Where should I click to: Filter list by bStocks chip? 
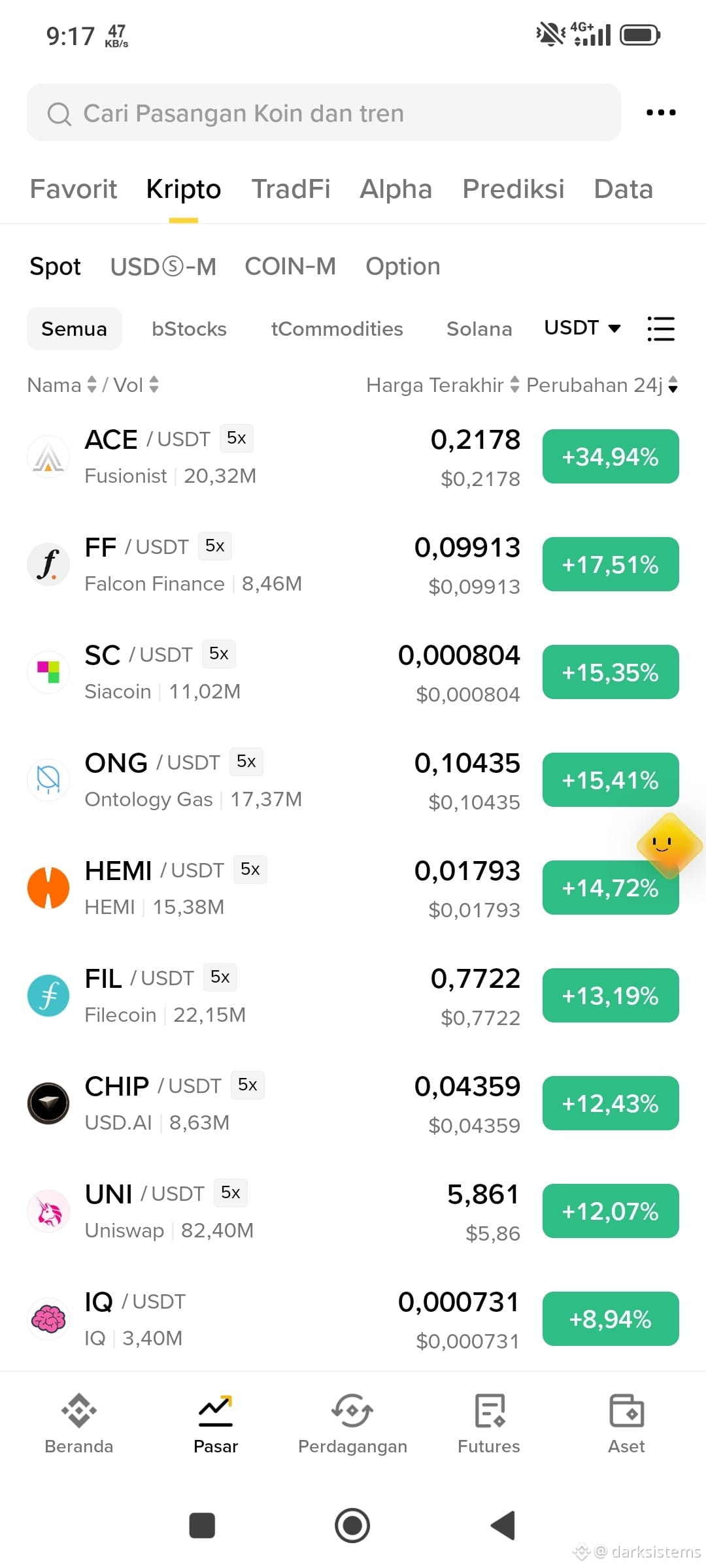[x=190, y=329]
